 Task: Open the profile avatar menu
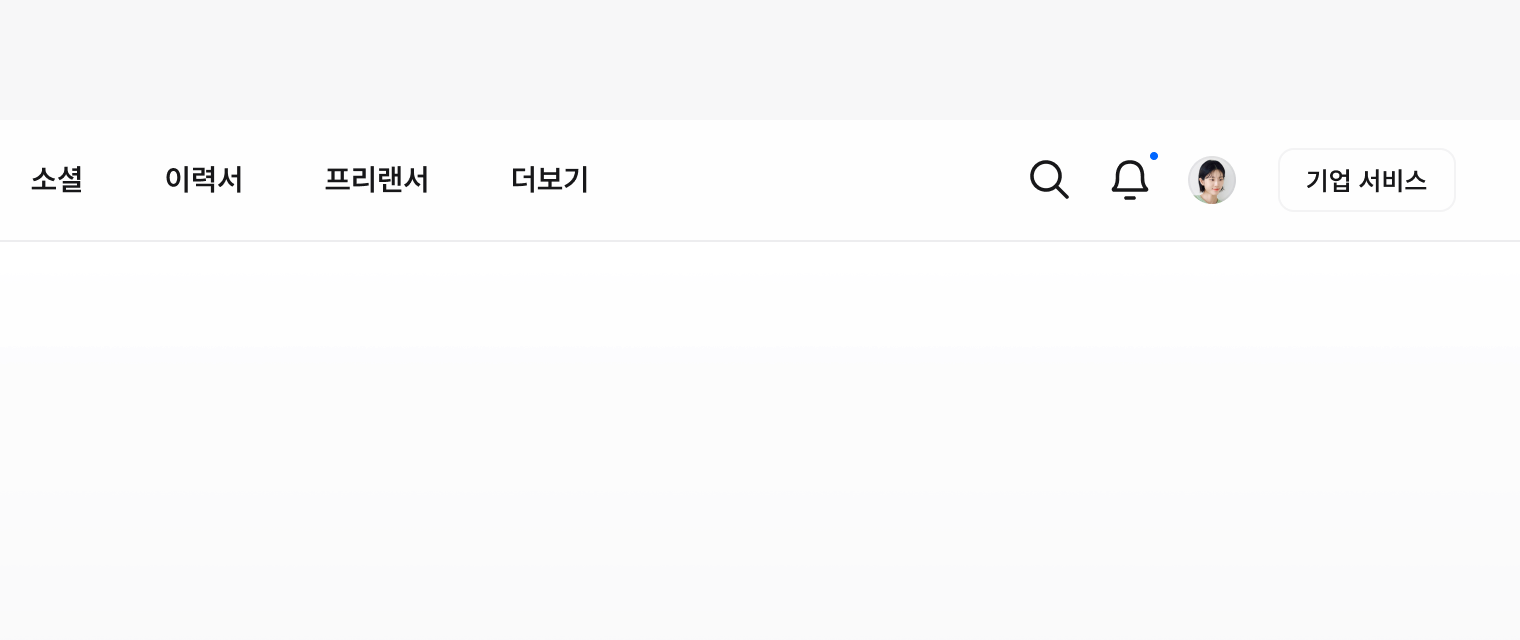1212,180
